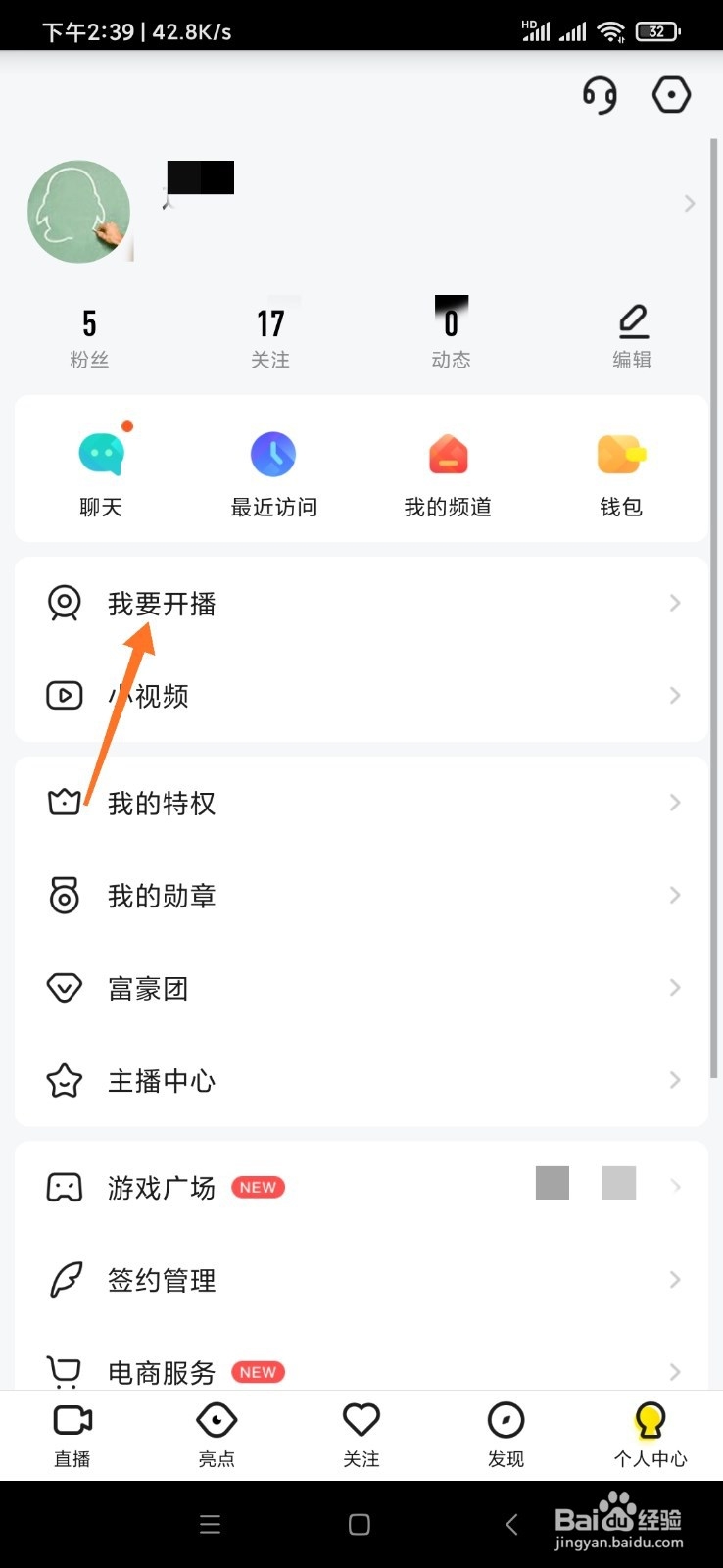Open the 富豪团 section
This screenshot has height=1568, width=723.
(149, 988)
